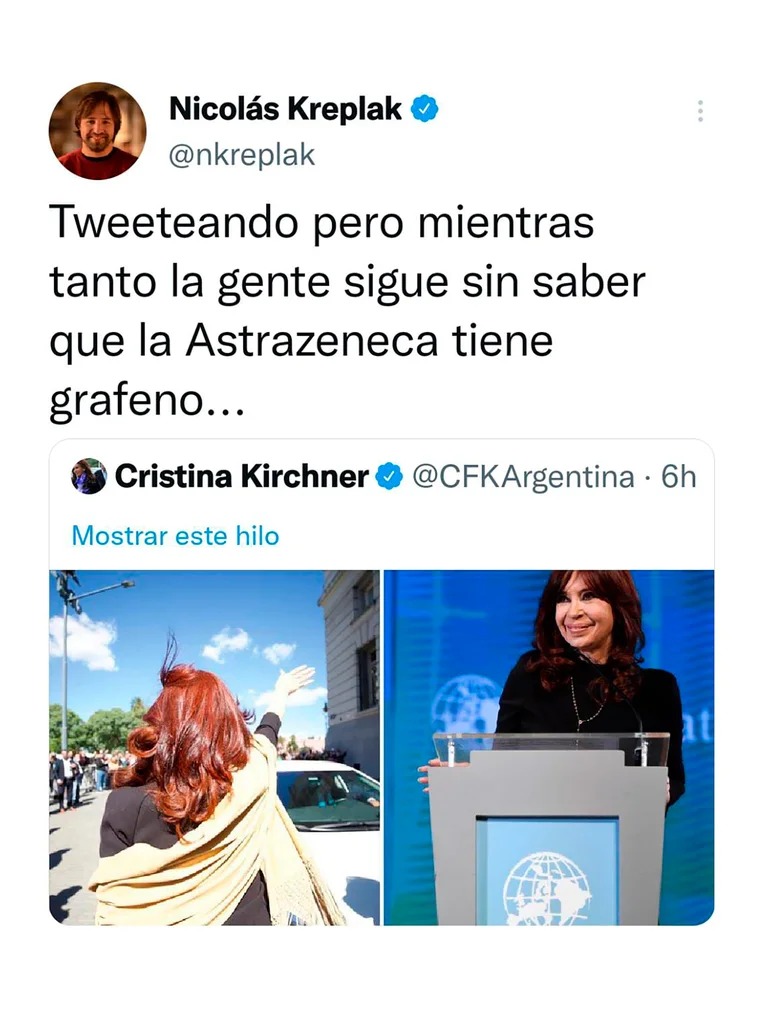
Task: Open Nicolás Kreplak's profile picture
Action: (97, 131)
